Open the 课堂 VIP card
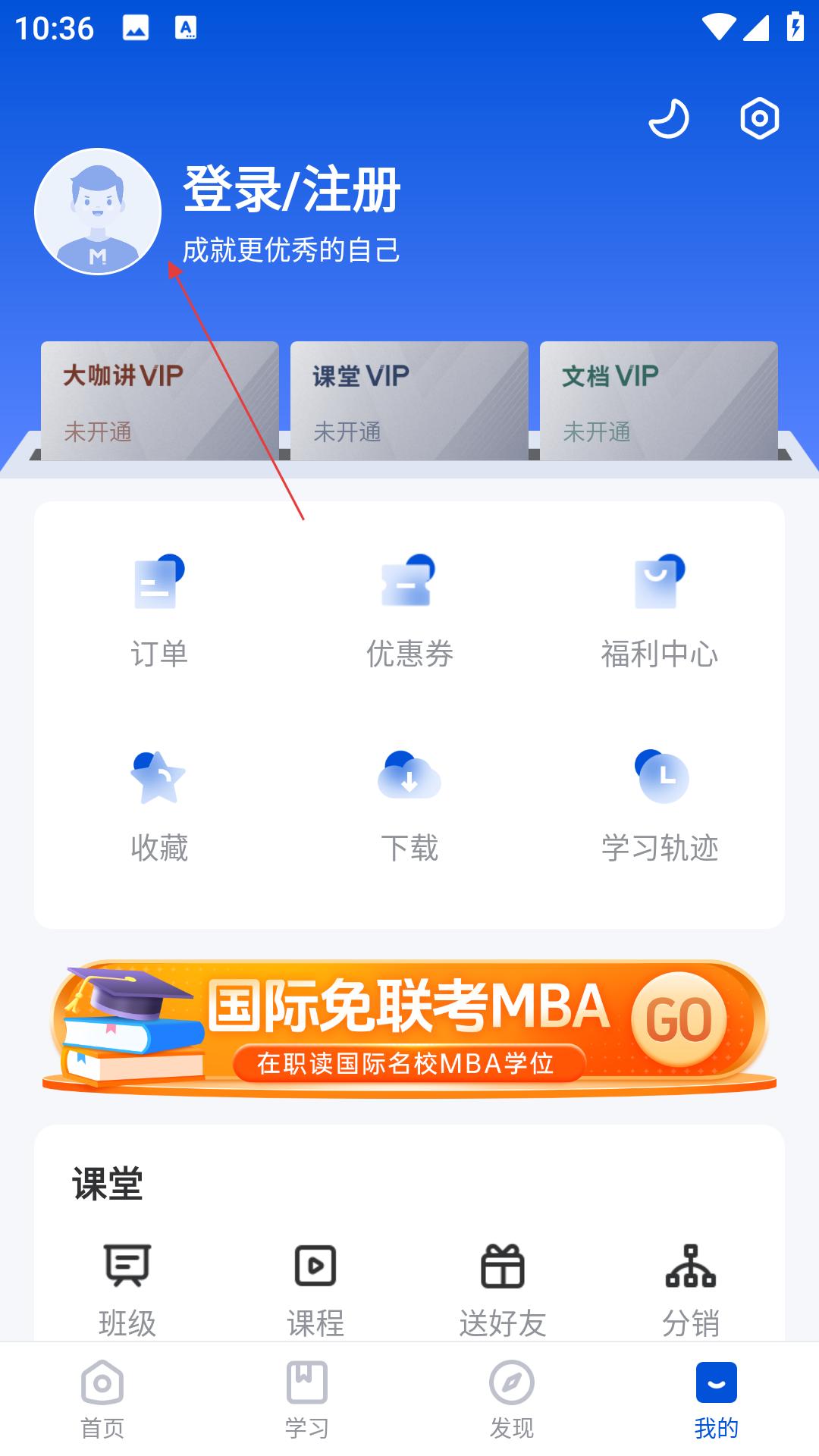819x1456 pixels. (x=409, y=401)
